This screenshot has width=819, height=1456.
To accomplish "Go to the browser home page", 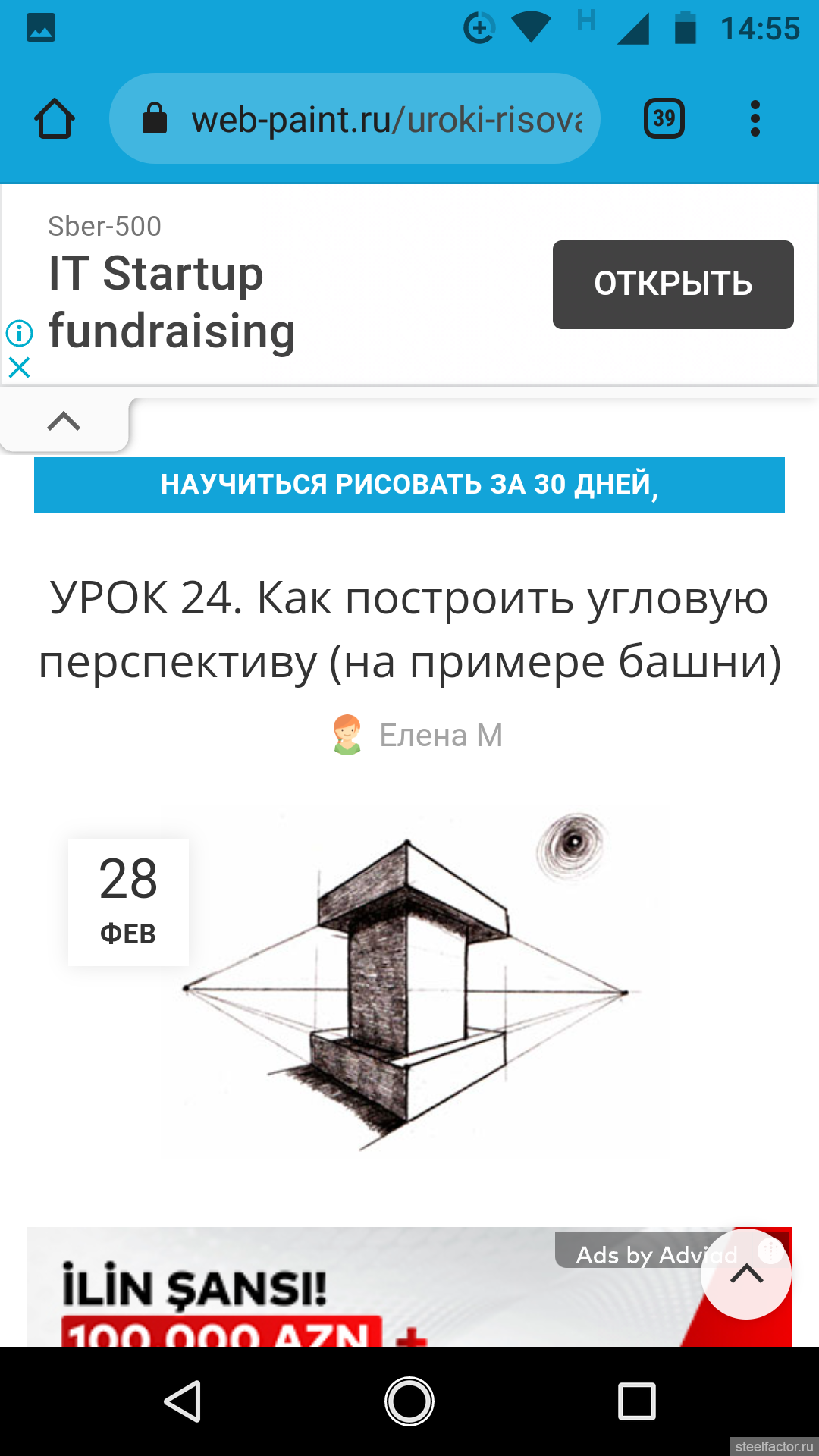I will 55,119.
